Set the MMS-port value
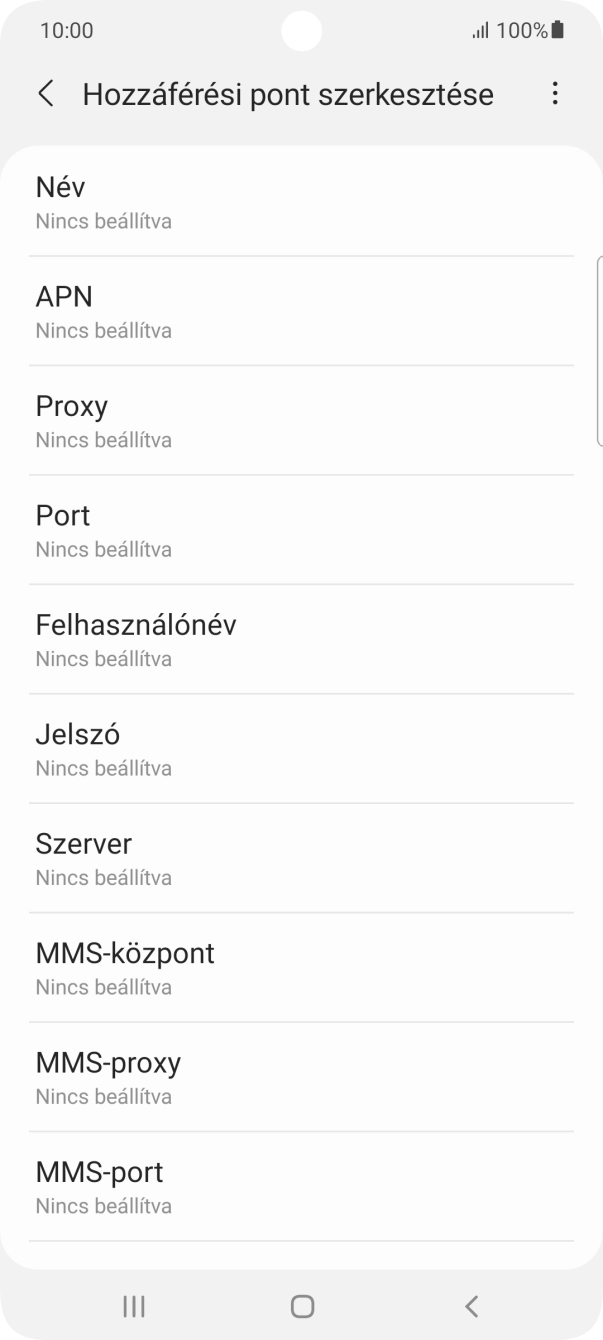This screenshot has height=1340, width=603. [300, 1186]
